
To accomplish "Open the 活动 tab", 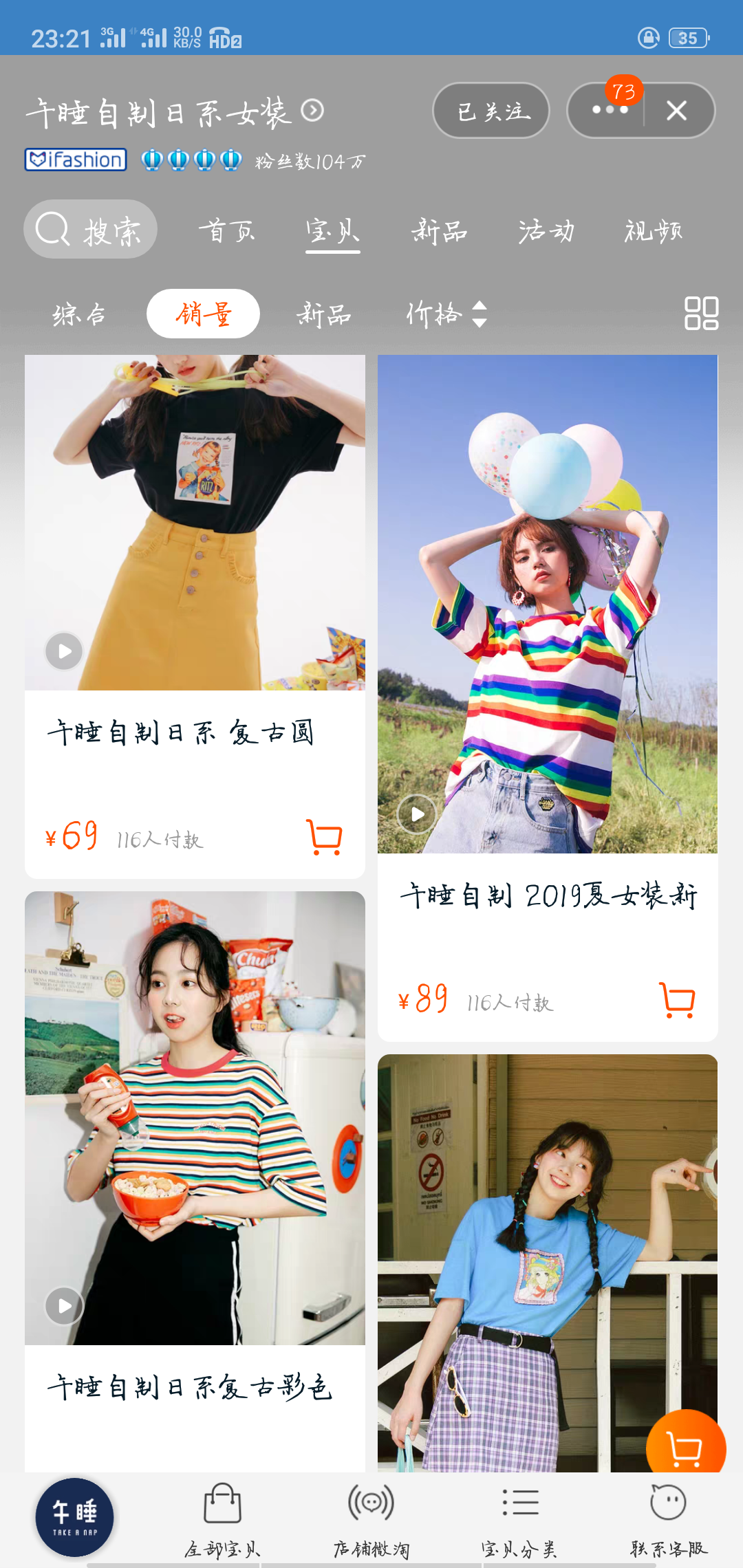I will point(546,231).
